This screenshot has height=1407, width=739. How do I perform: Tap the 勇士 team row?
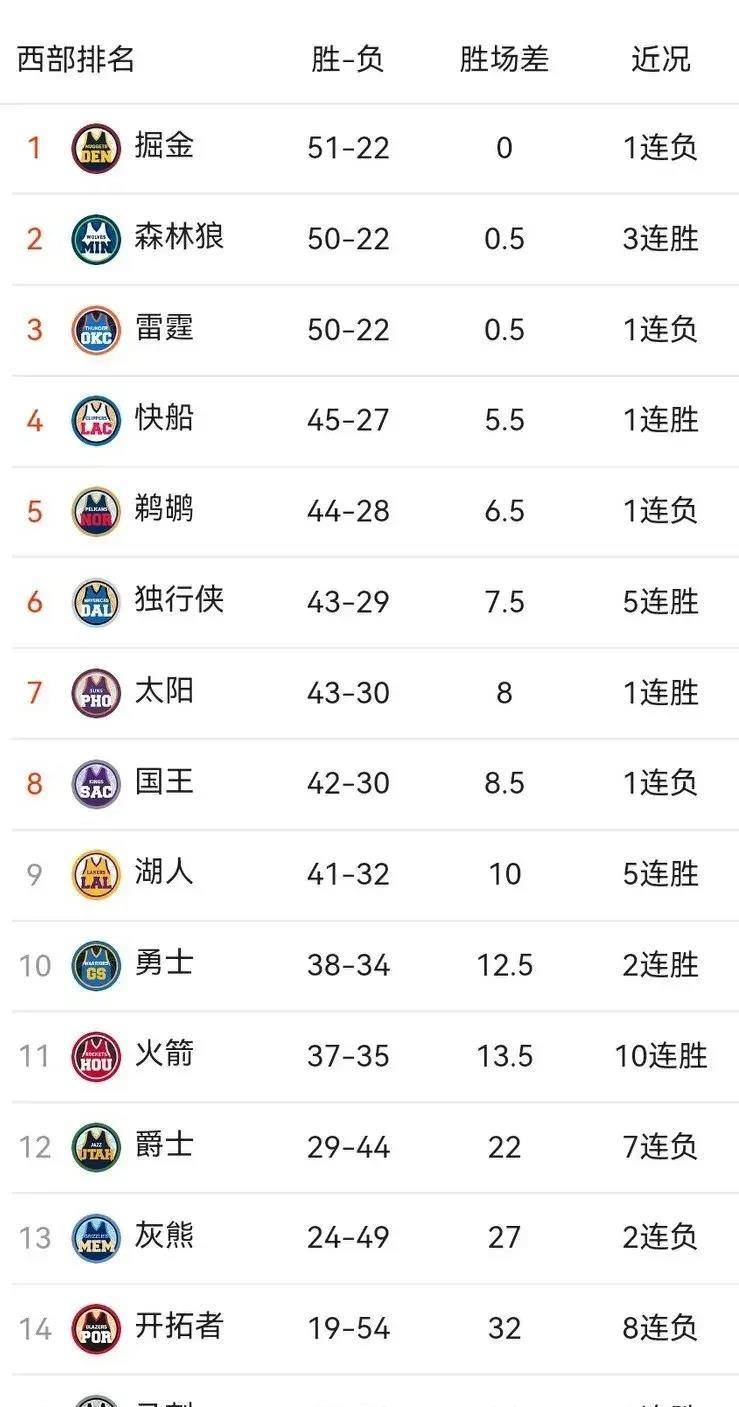164,965
